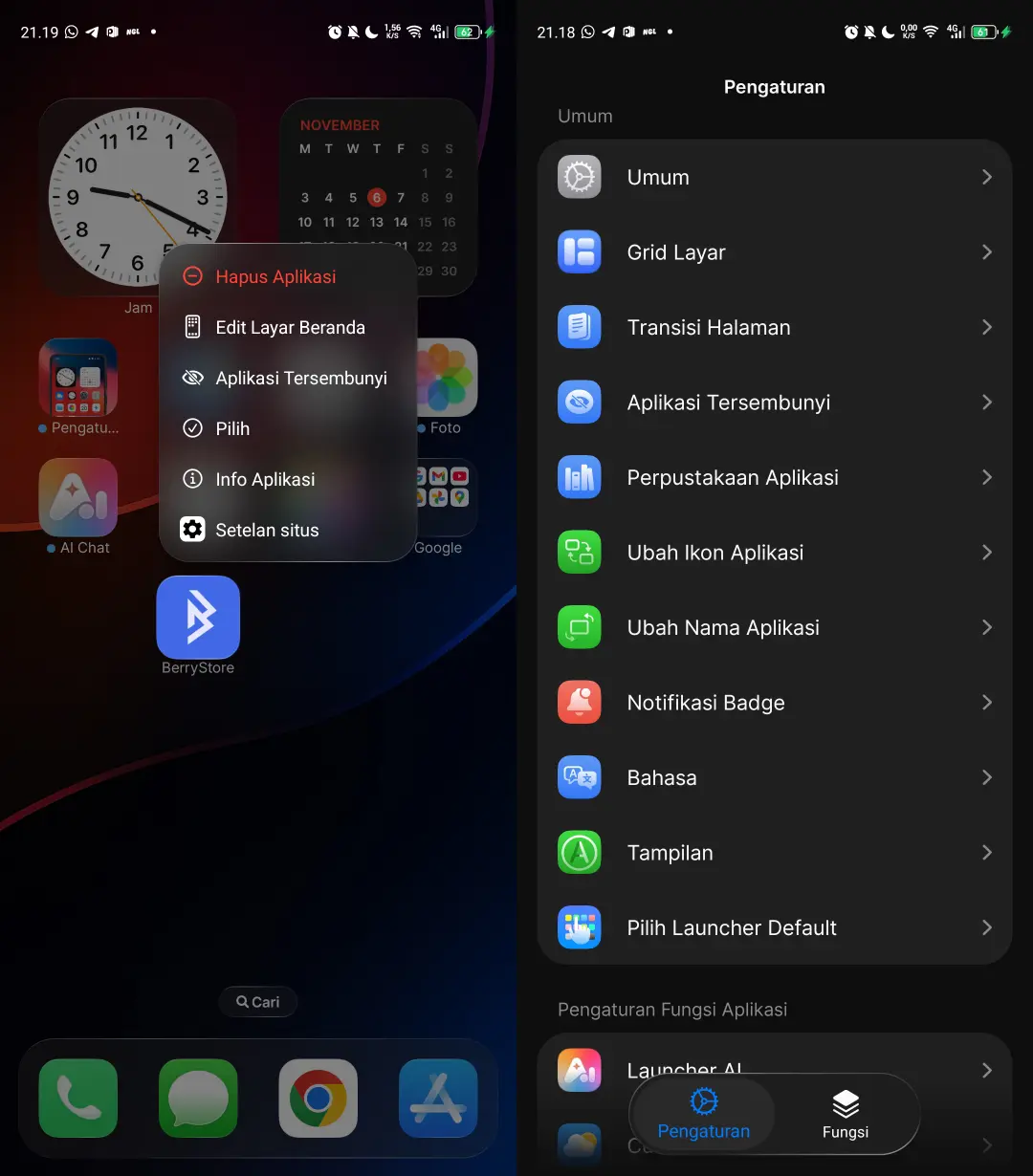Open Aplikasi Tersembunyi from the popup menu
This screenshot has height=1176, width=1033.
click(300, 379)
